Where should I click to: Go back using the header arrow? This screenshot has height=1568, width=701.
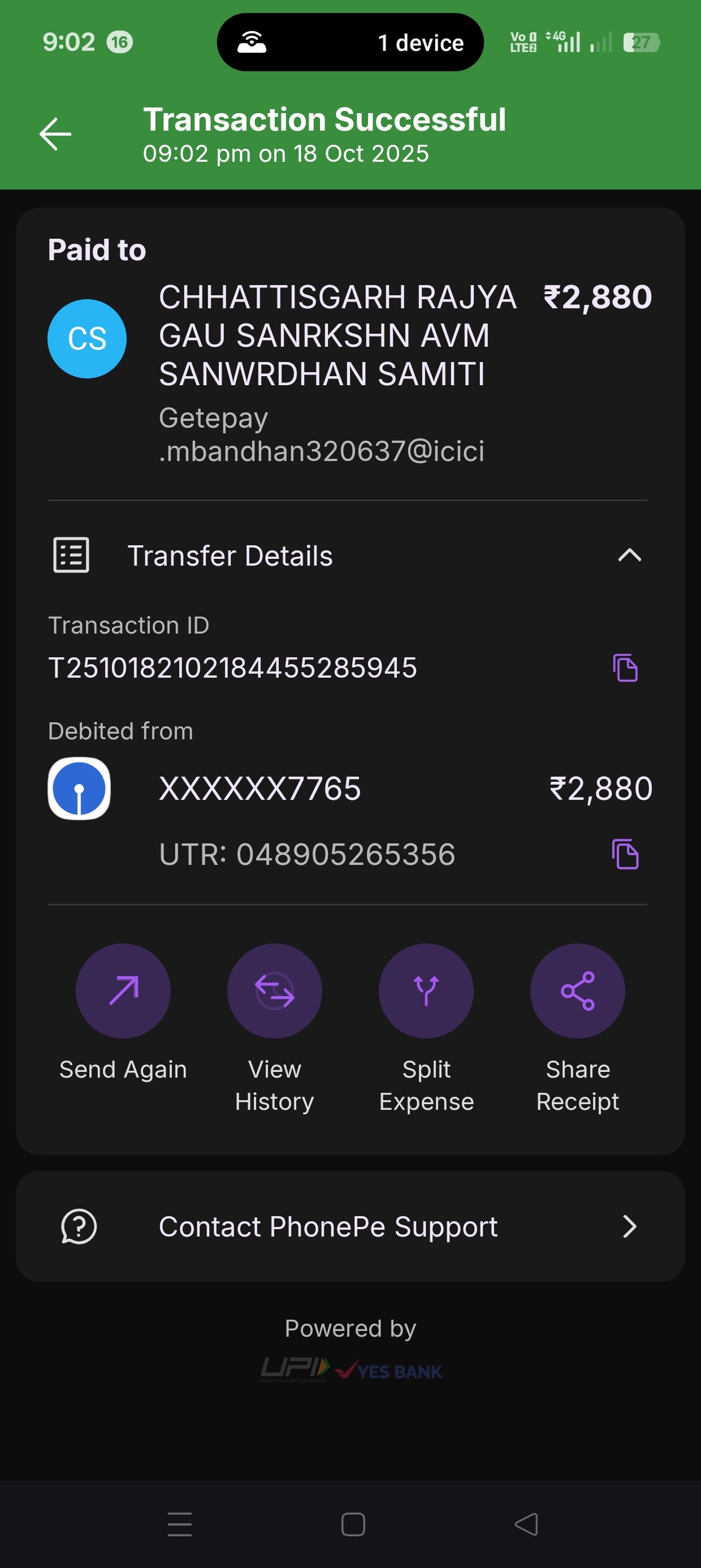pos(55,134)
